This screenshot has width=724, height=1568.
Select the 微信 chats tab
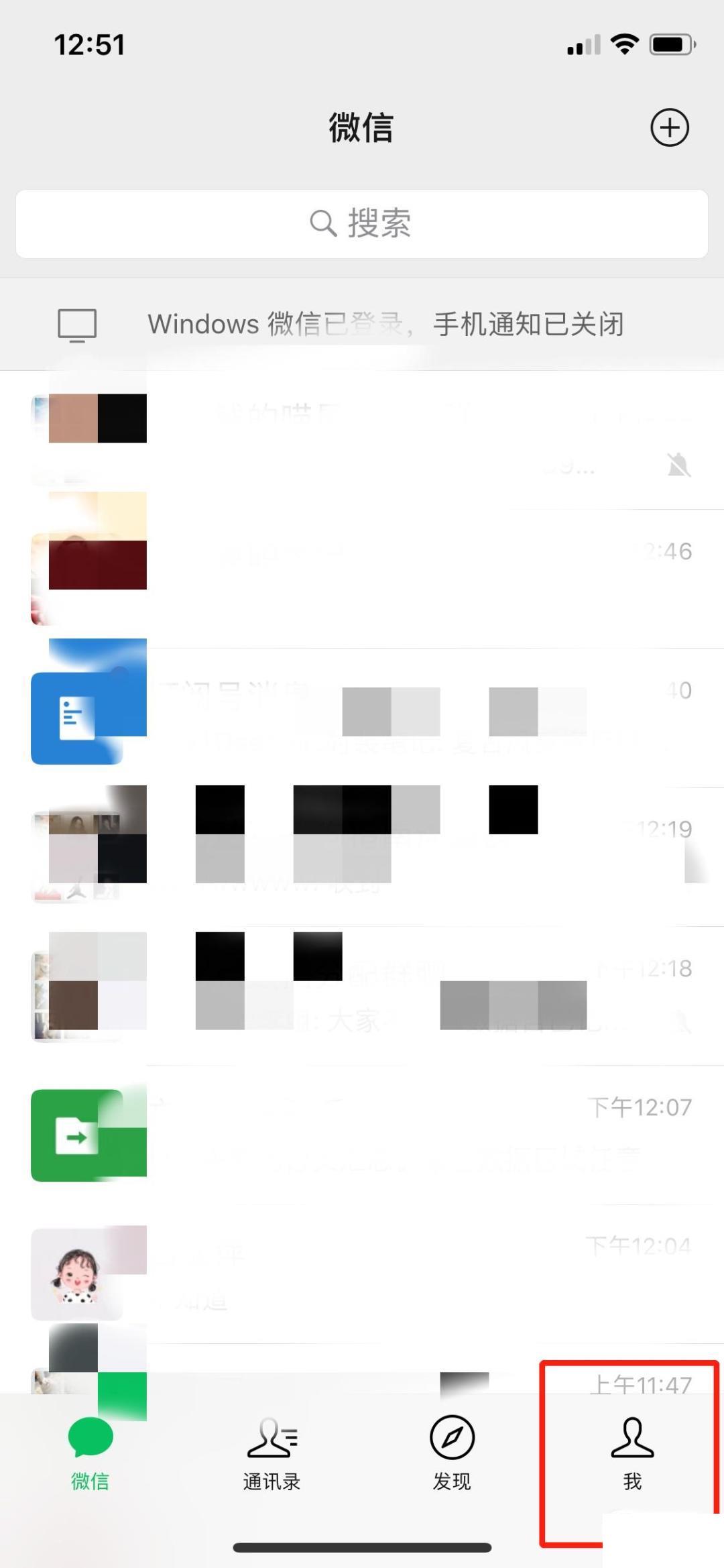pyautogui.click(x=90, y=1453)
